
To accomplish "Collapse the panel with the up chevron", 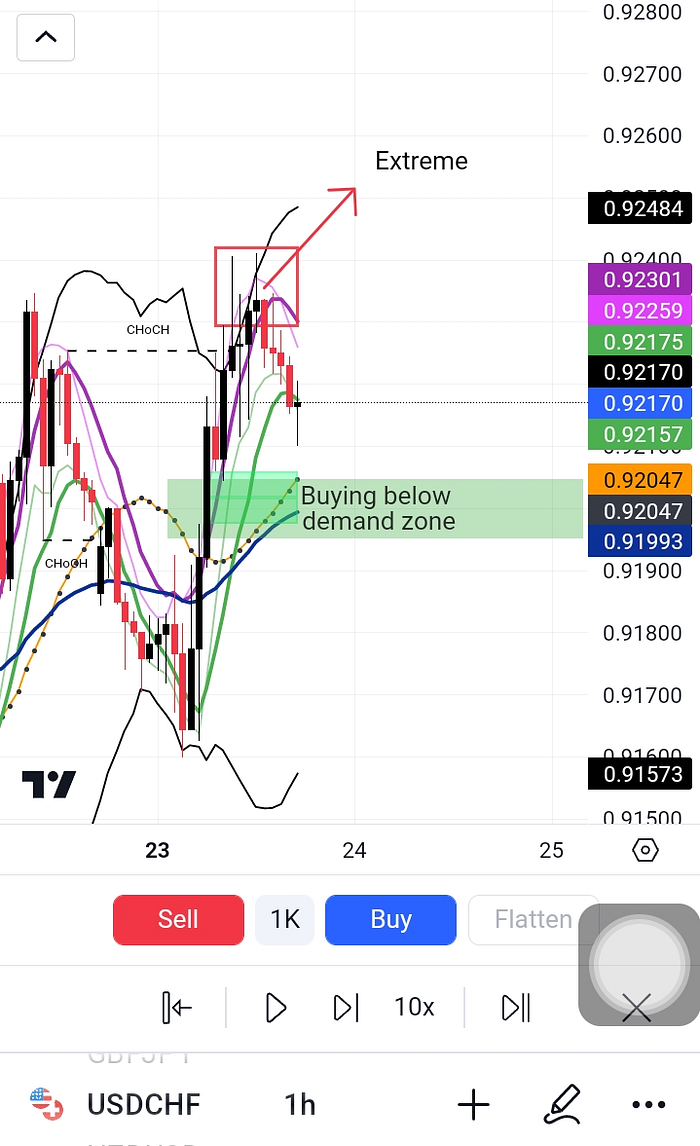I will pos(46,38).
